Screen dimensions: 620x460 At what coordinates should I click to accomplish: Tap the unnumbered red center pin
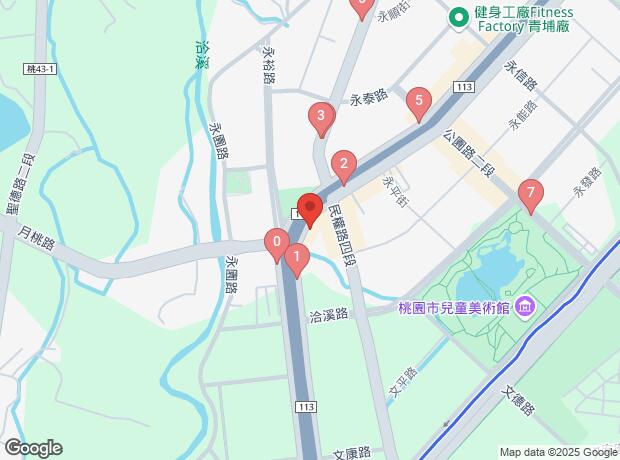(309, 208)
